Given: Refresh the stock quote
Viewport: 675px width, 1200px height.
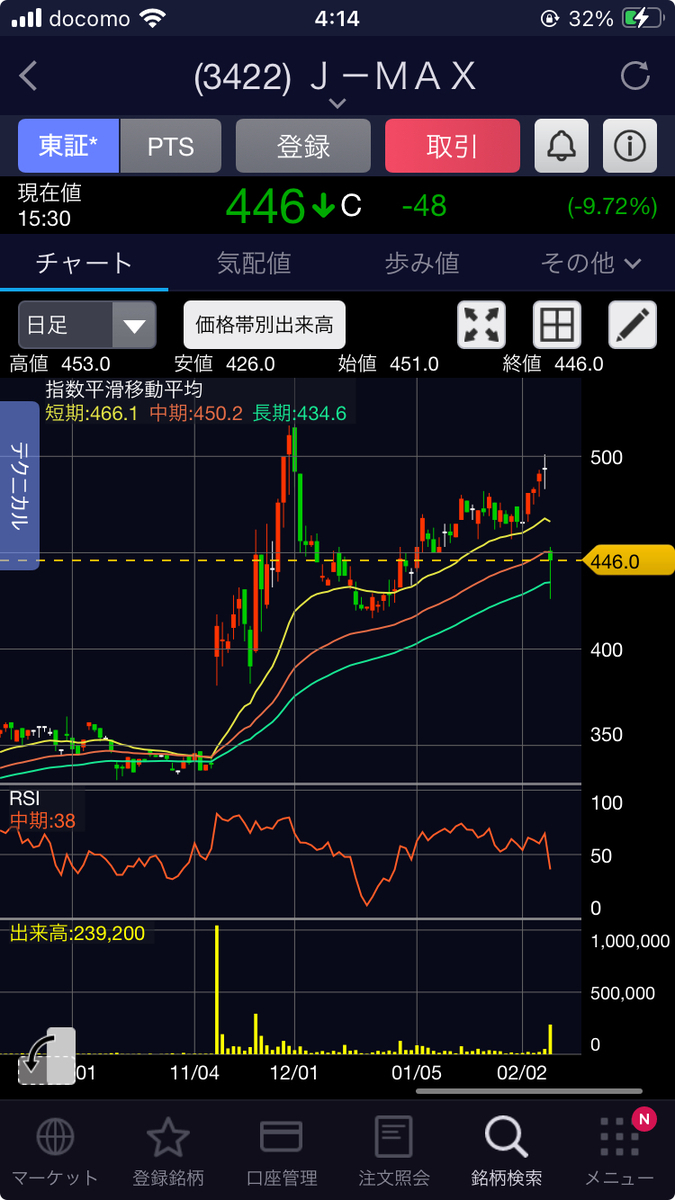Looking at the screenshot, I should [x=635, y=76].
